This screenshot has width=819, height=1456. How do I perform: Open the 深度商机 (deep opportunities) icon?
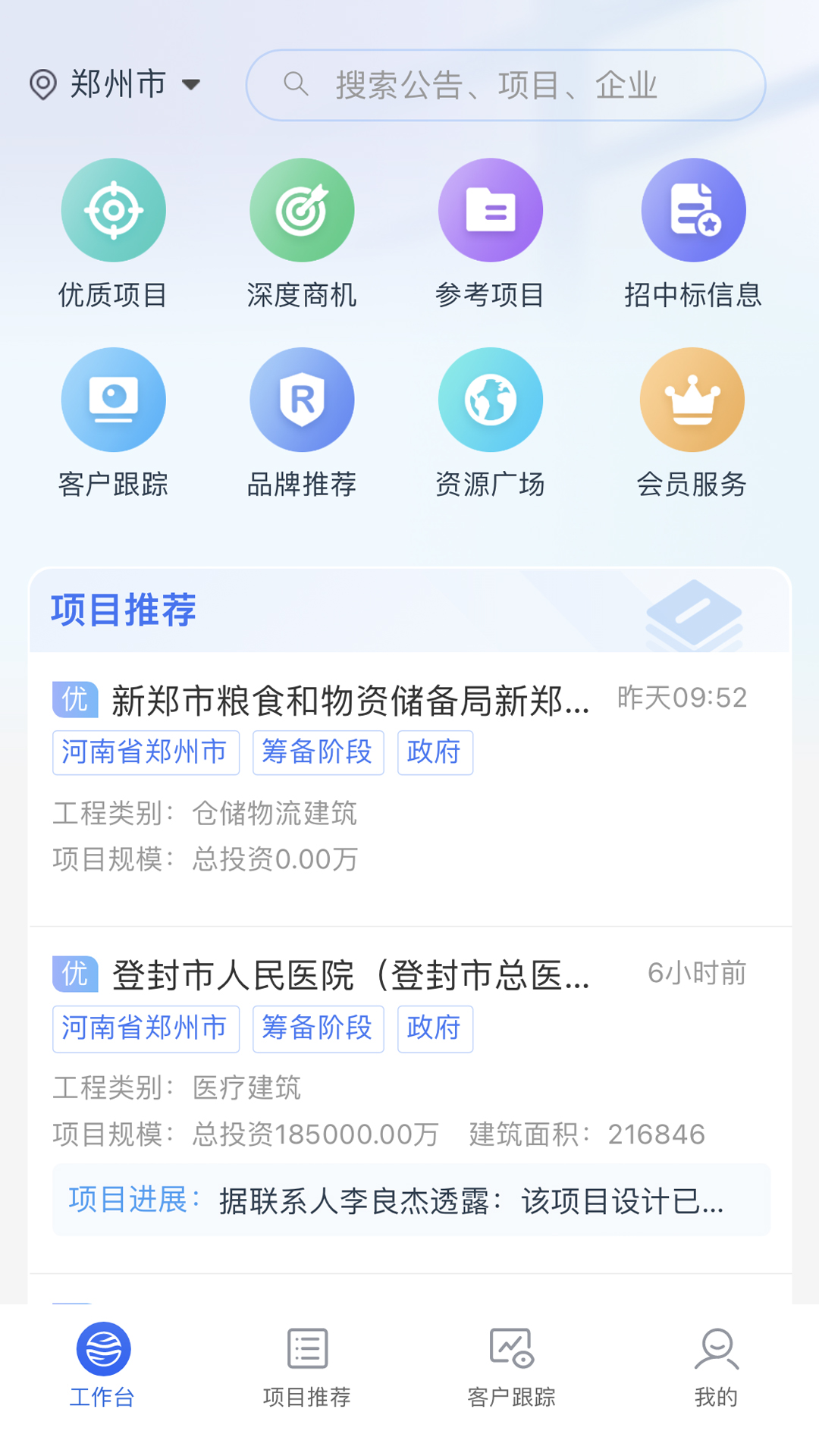coord(302,209)
